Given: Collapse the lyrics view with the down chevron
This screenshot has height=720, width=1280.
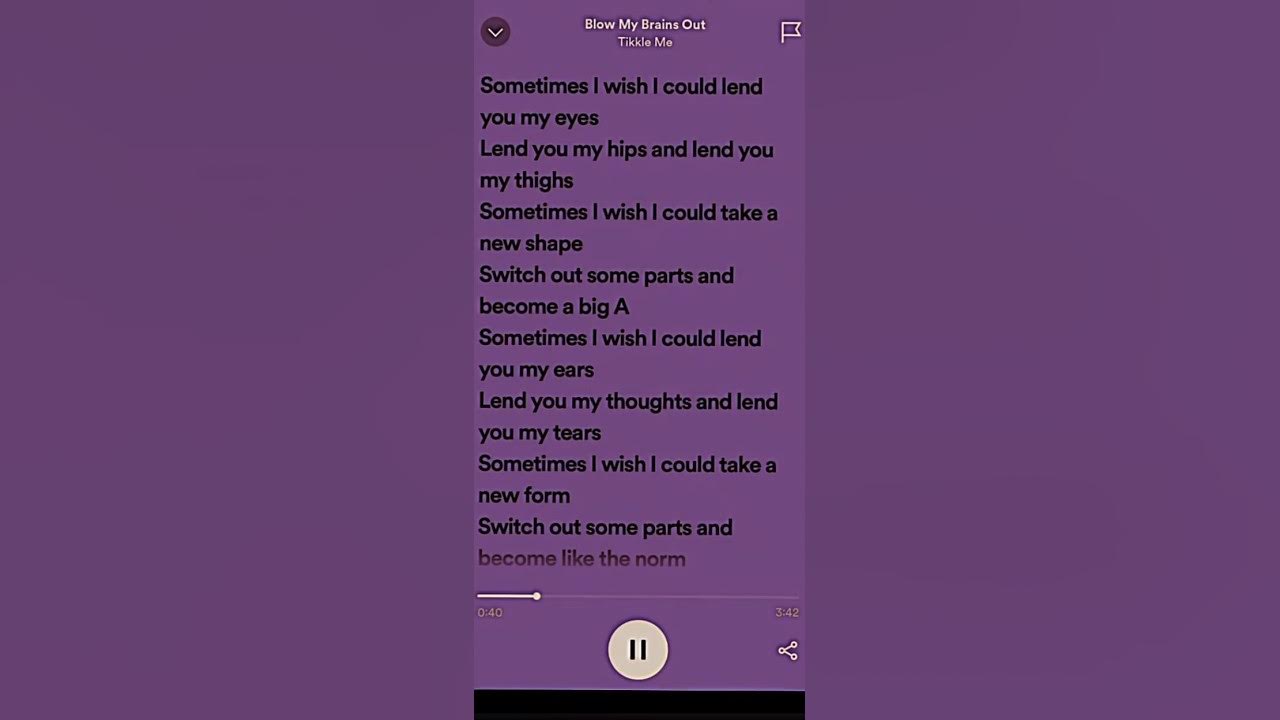Looking at the screenshot, I should [x=495, y=32].
